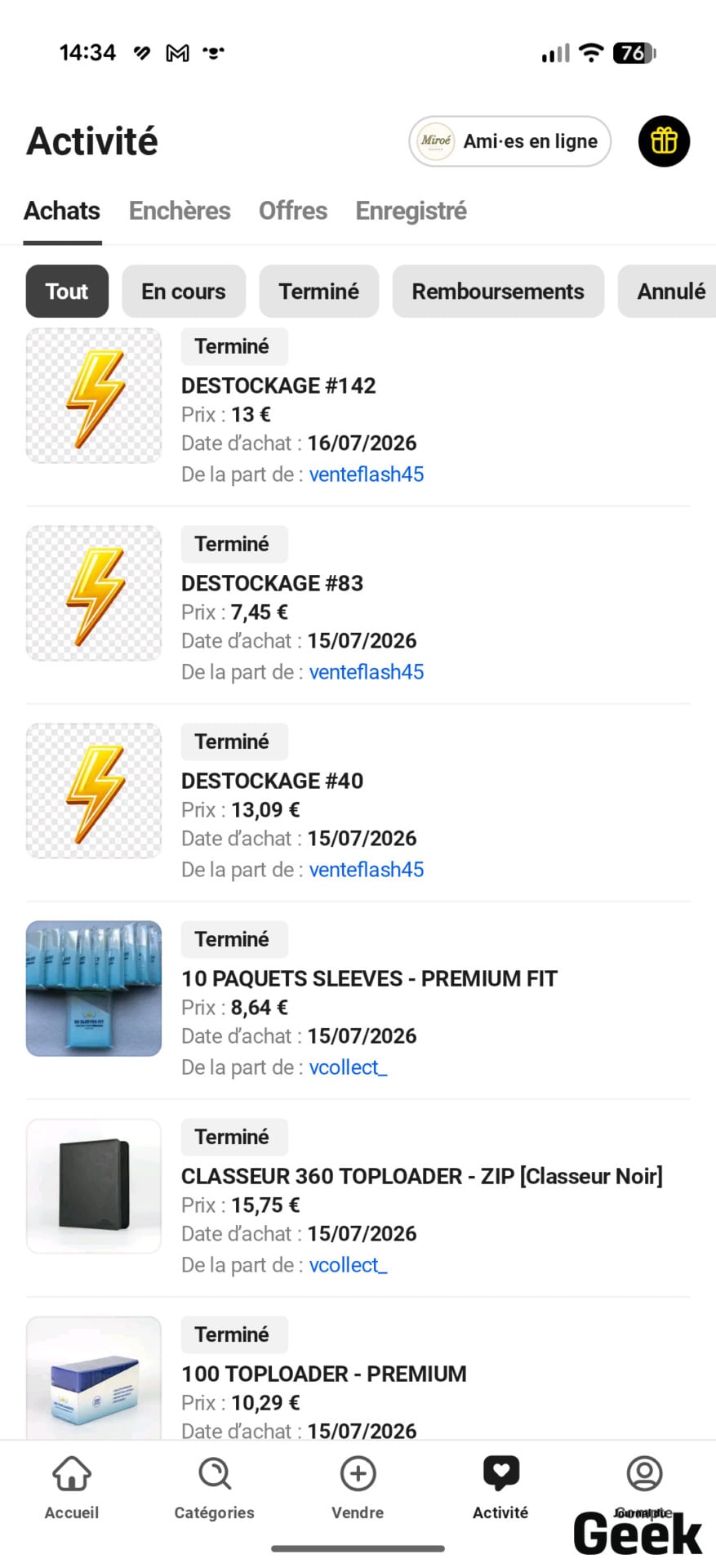Viewport: 716px width, 1568px height.
Task: Tap Vendre to sell an item
Action: (358, 1488)
